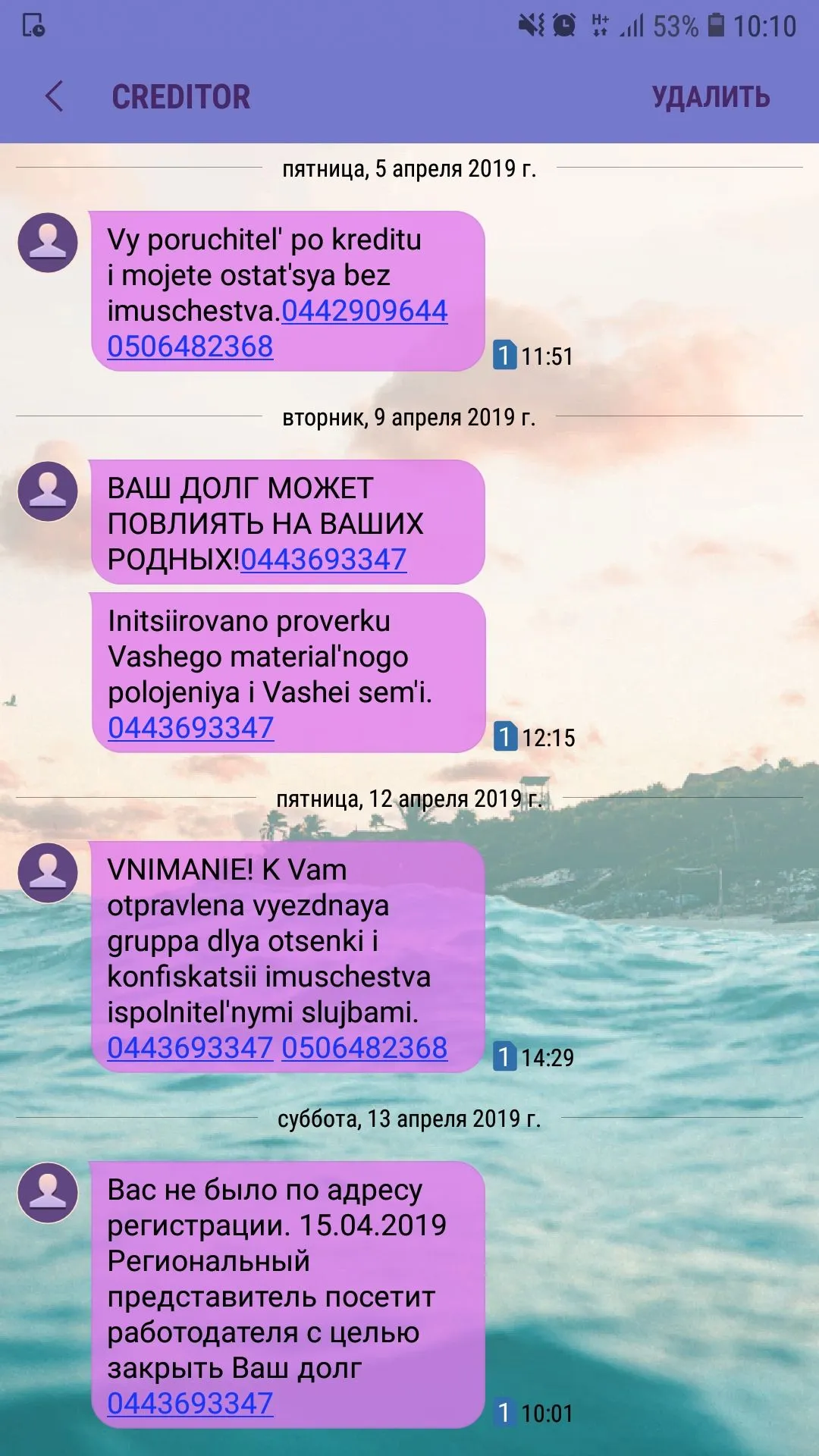The height and width of the screenshot is (1456, 819).
Task: Tap 0506482368 link in the VNIMANIE message
Action: [365, 1048]
